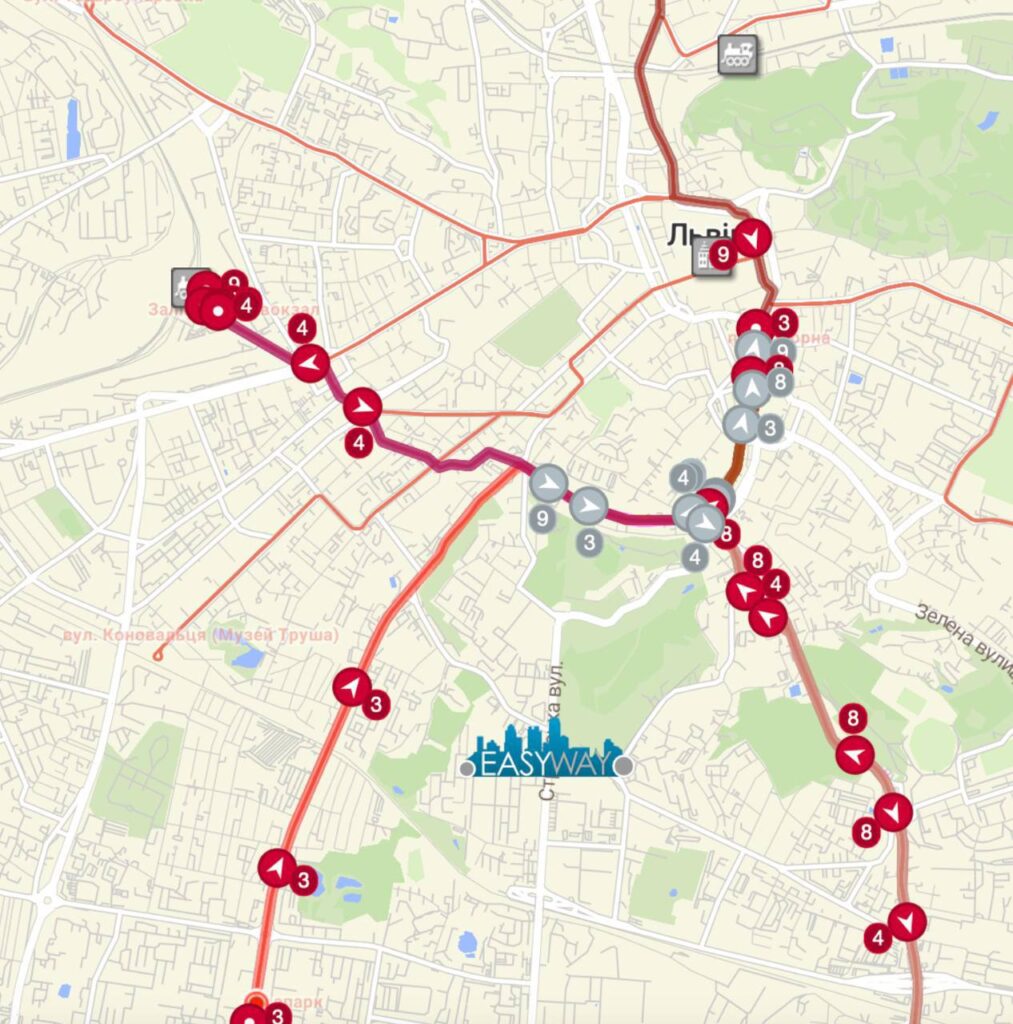
Task: Select route 3 tram marker nearest вул. Коновальця label
Action: pos(352,687)
